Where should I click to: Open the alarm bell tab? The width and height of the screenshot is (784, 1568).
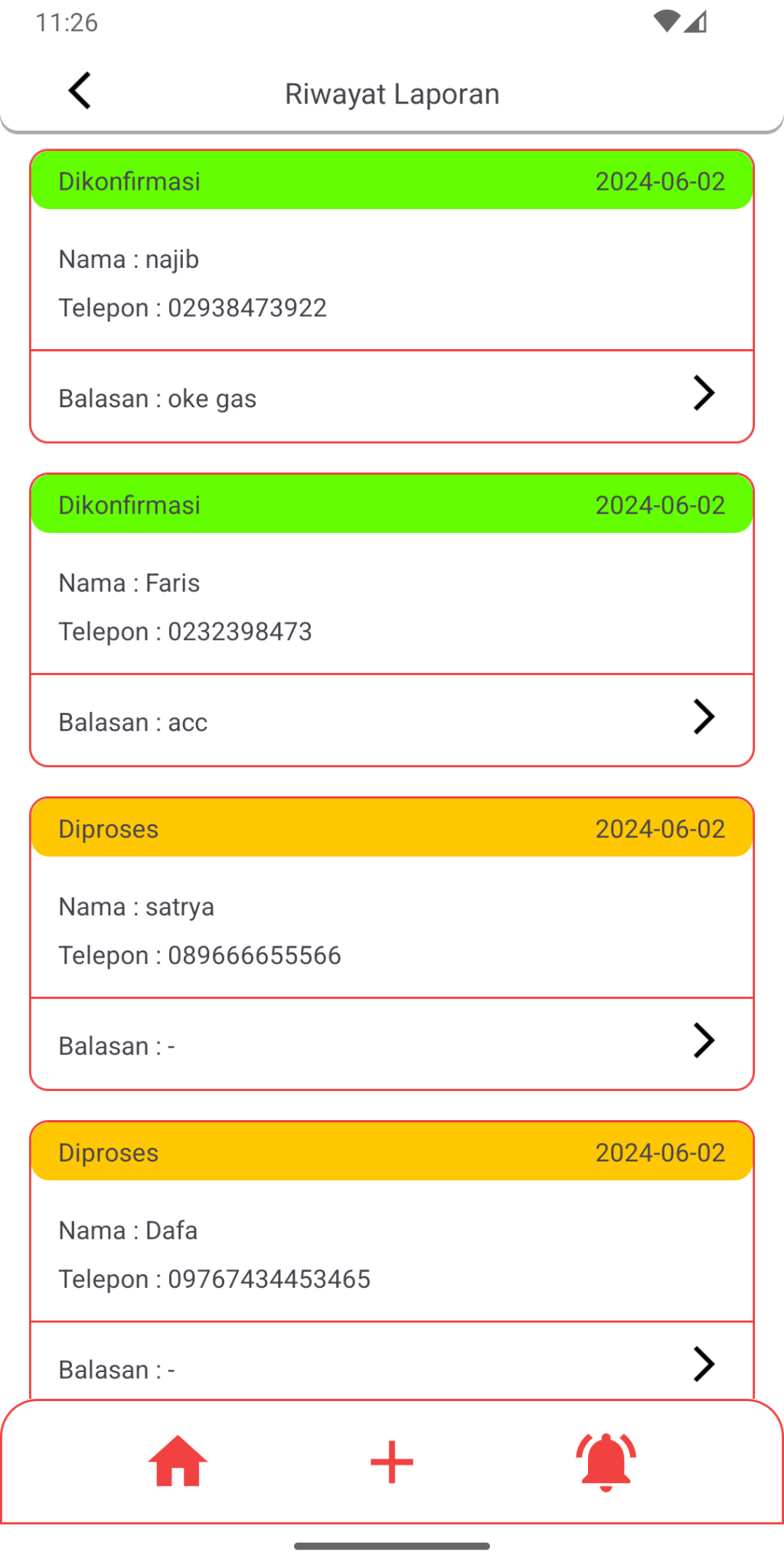pyautogui.click(x=606, y=1462)
